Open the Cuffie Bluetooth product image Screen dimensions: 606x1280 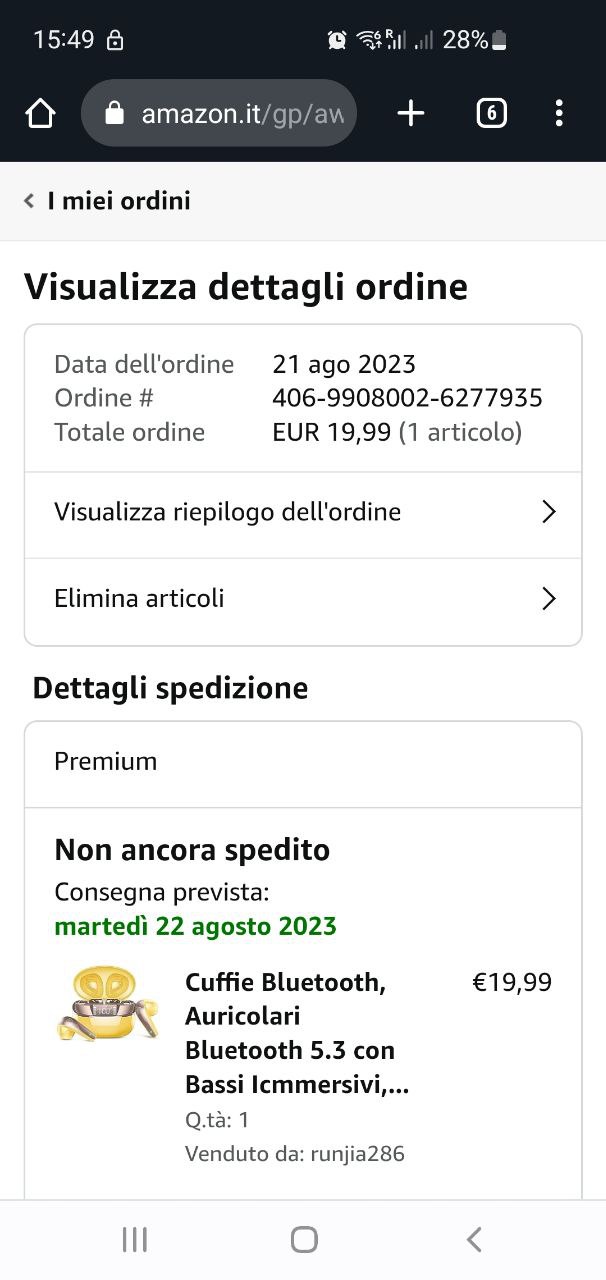[x=108, y=1003]
